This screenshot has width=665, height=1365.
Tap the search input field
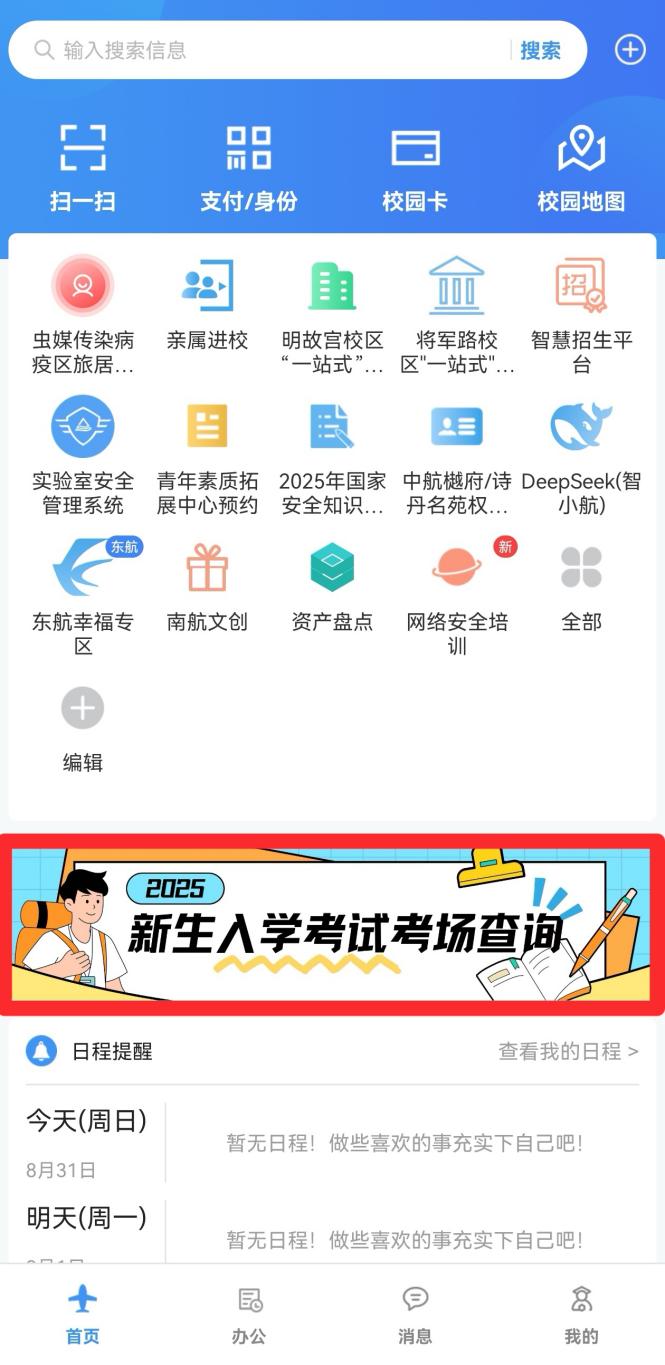coord(270,50)
